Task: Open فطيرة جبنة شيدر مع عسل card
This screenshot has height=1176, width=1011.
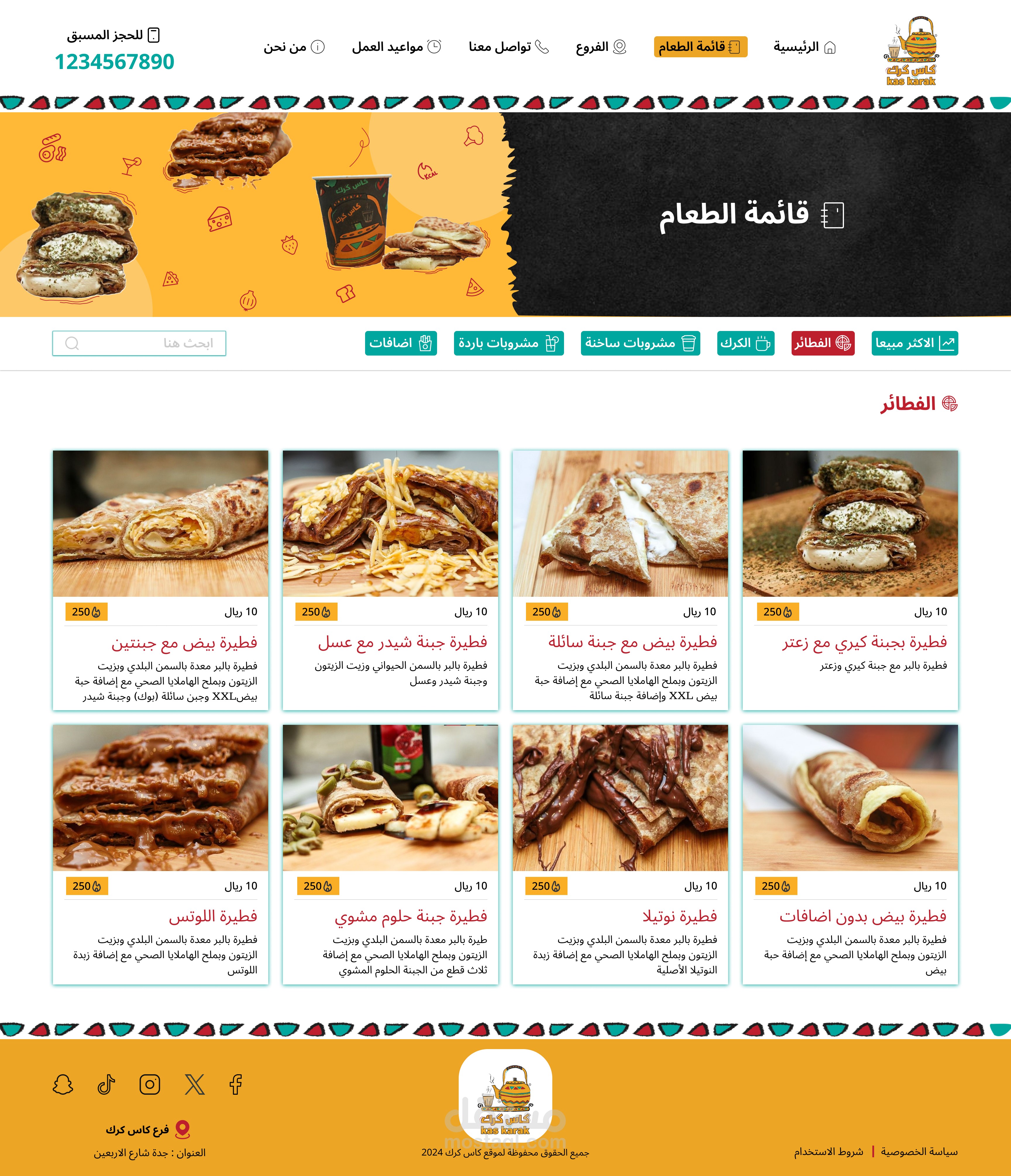Action: pos(390,580)
